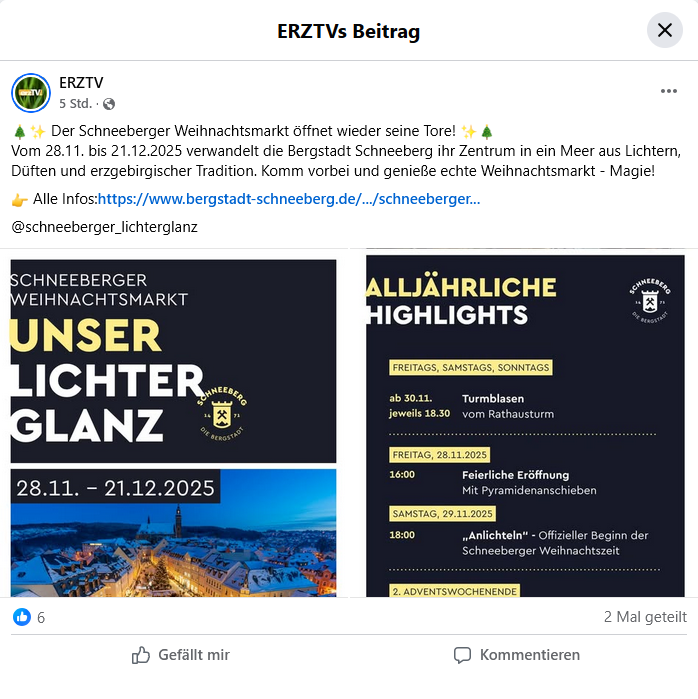Open the Alljährliche Highlights image
This screenshot has width=698, height=699.
click(x=525, y=424)
